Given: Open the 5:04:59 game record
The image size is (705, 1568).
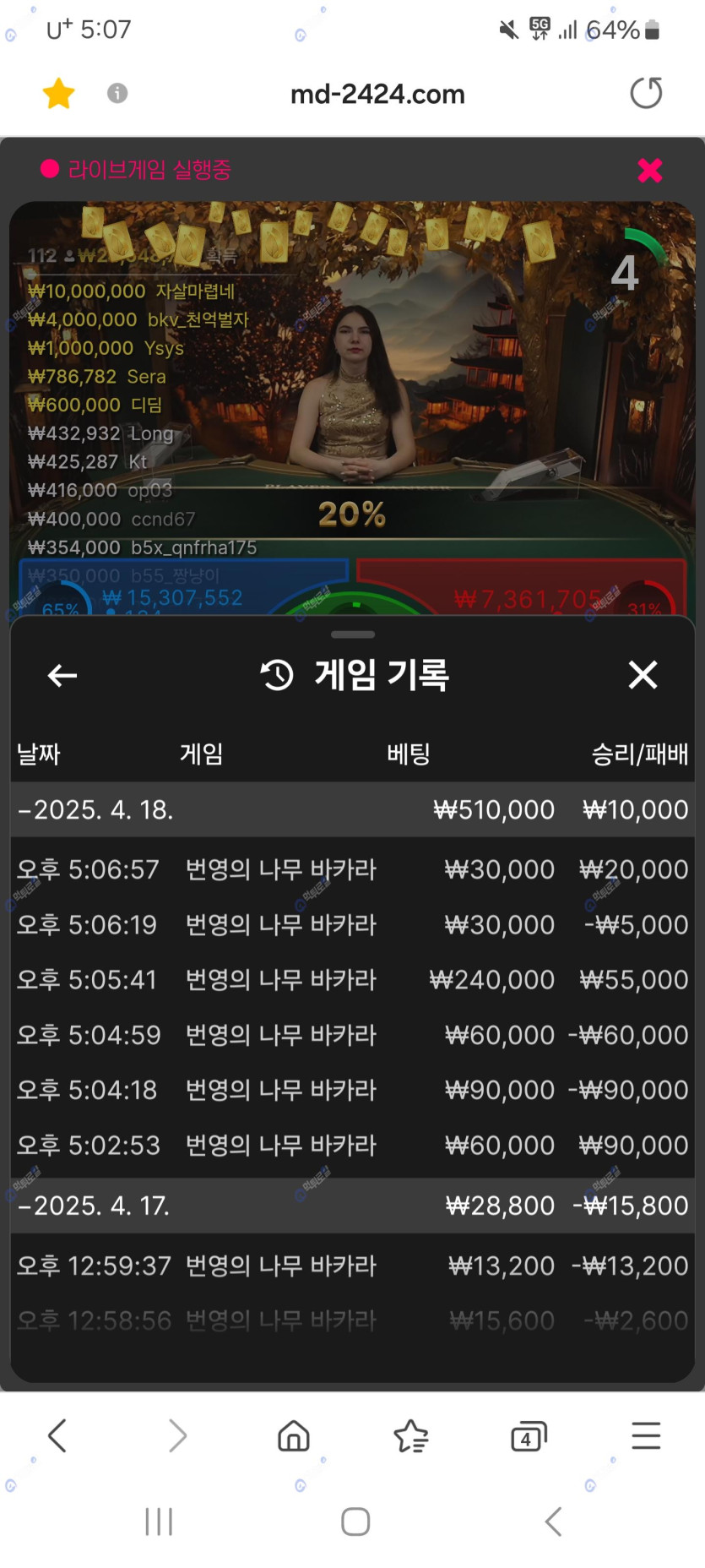Looking at the screenshot, I should [352, 1035].
